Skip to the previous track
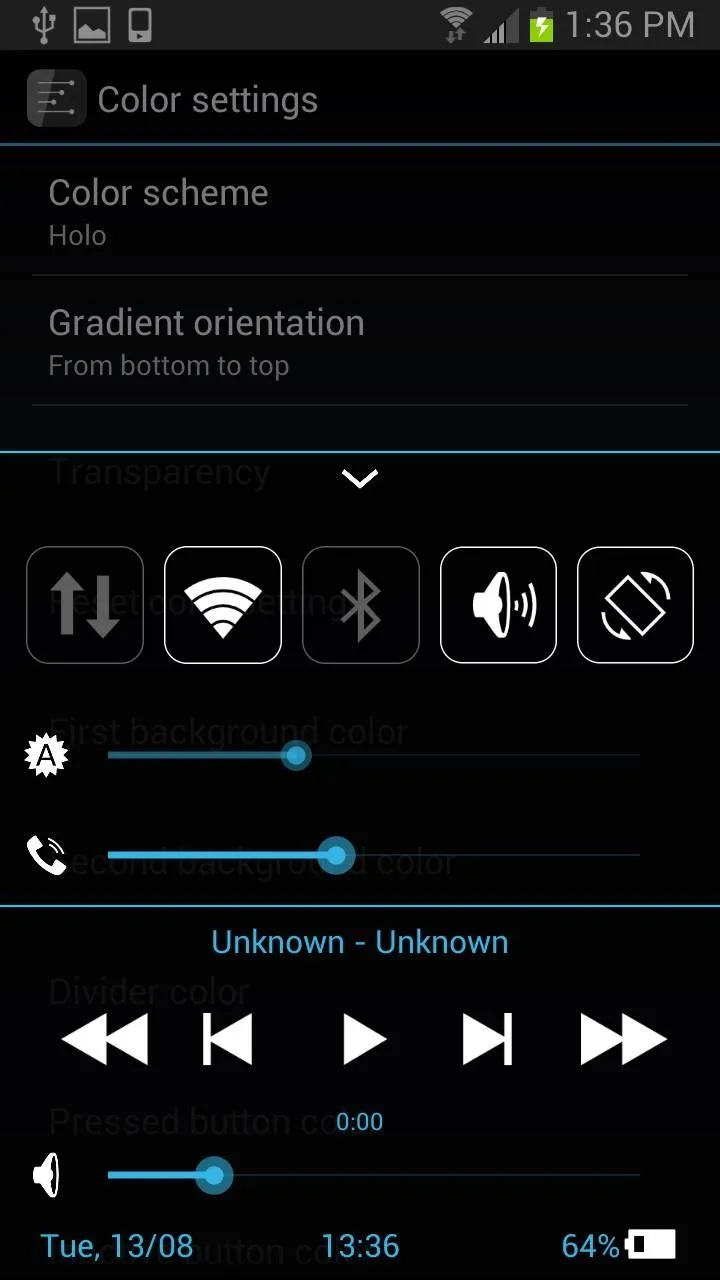The height and width of the screenshot is (1280, 720). point(227,1039)
